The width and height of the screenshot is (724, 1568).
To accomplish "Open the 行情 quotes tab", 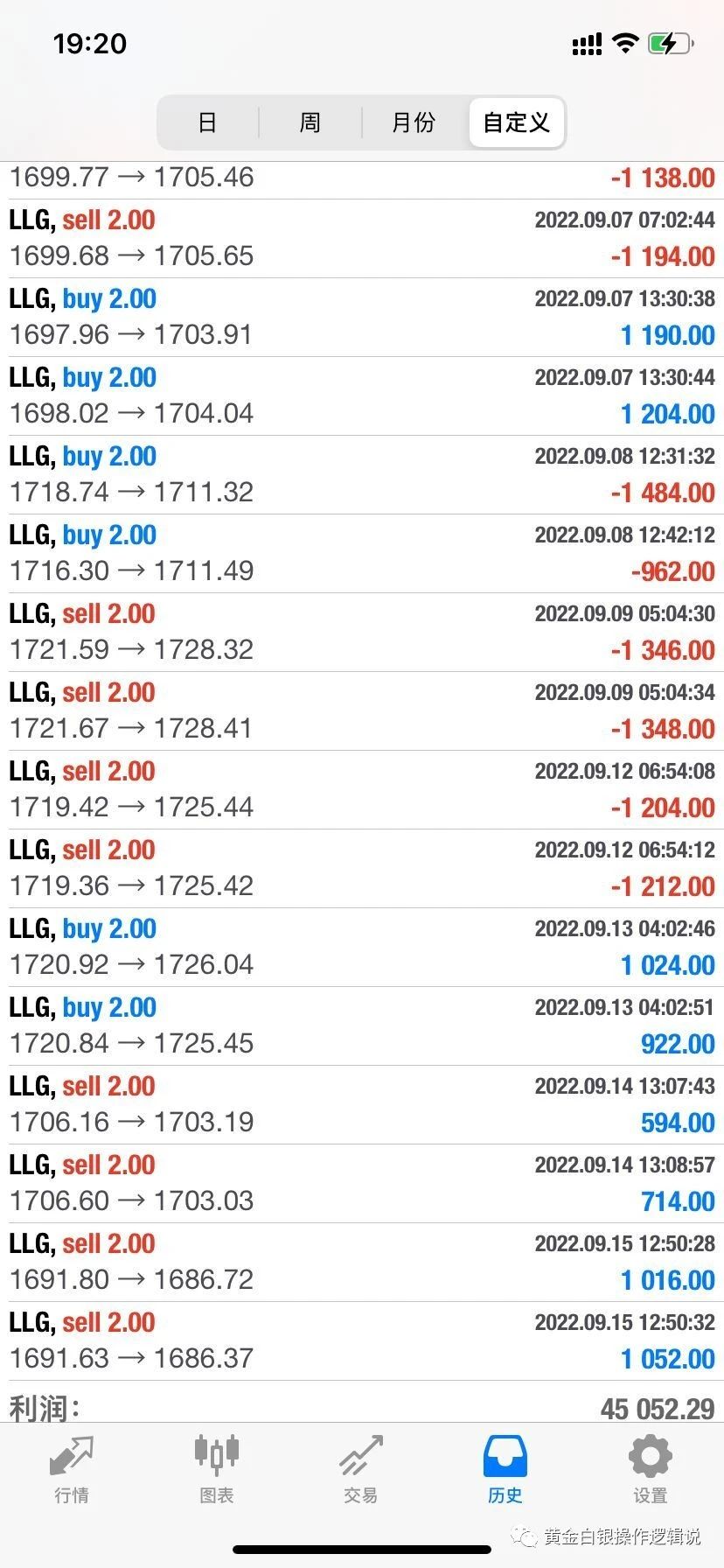I will [x=72, y=1470].
